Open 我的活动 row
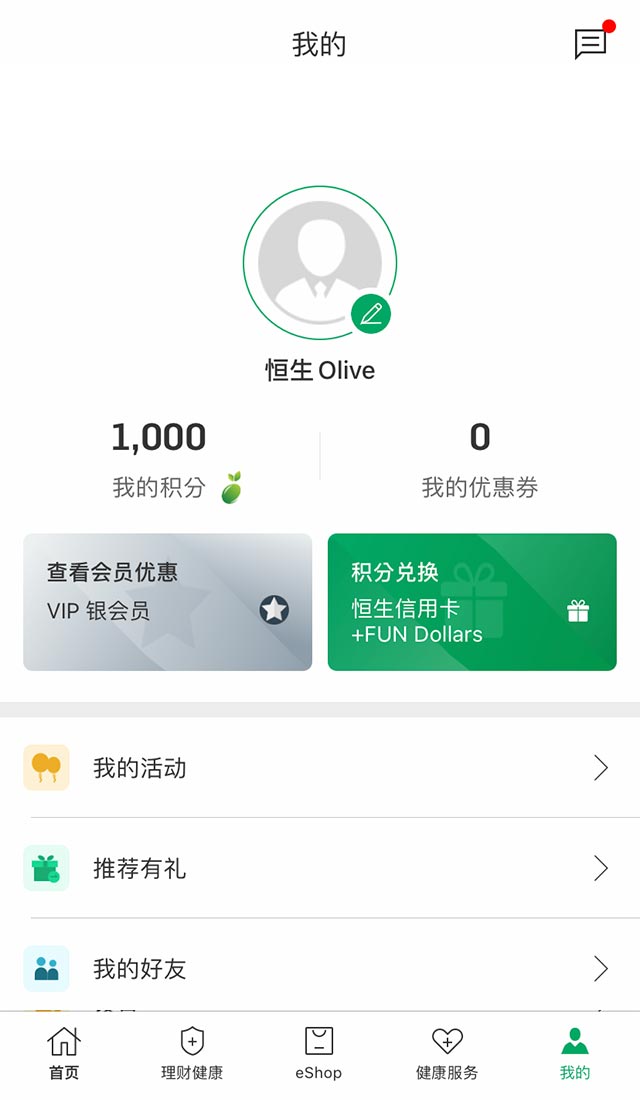 pos(320,768)
